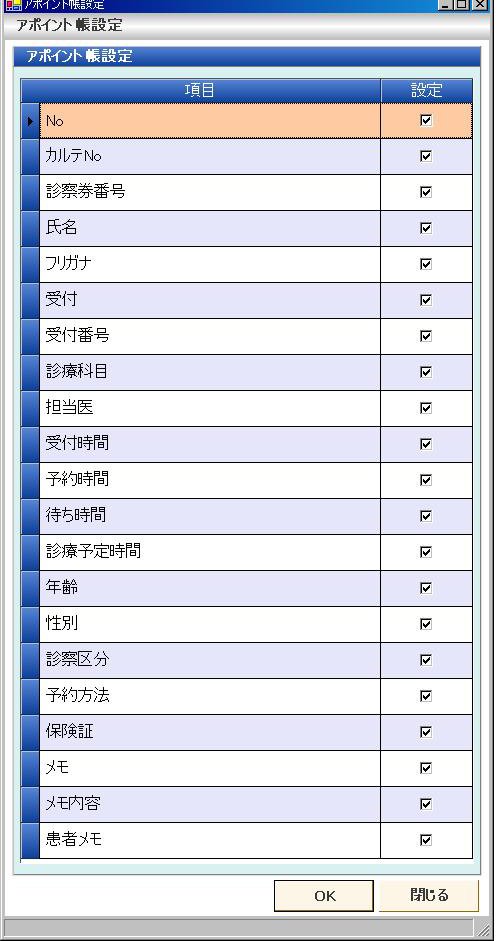The width and height of the screenshot is (498, 941).
Task: Maximize the アポイント帳設定 window
Action: 462,4
